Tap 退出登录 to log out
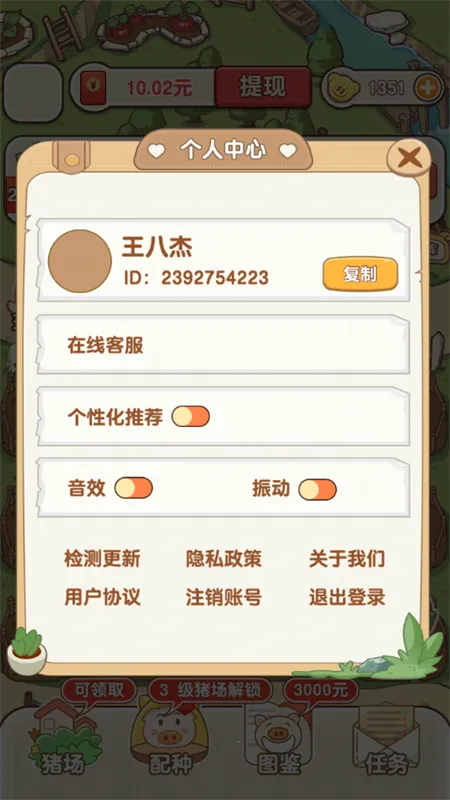 pyautogui.click(x=346, y=597)
